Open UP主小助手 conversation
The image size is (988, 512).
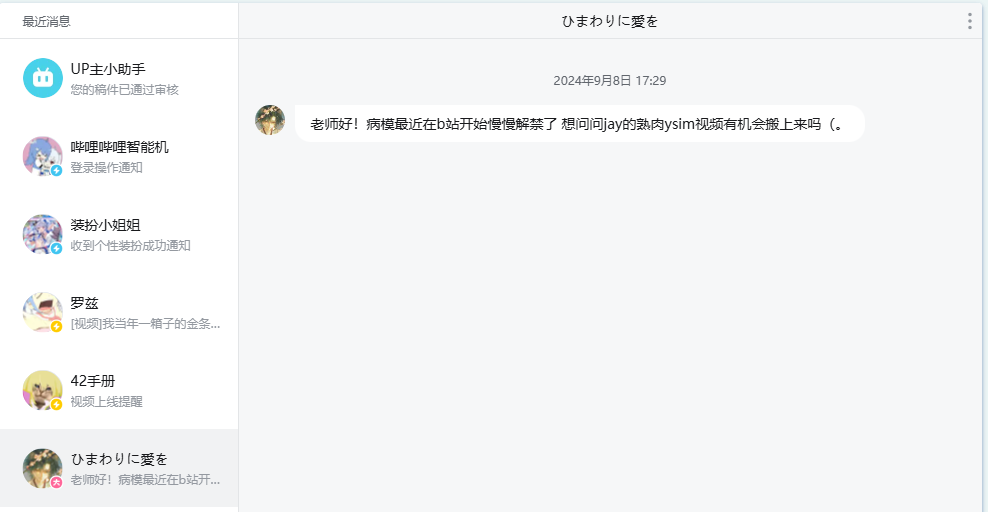click(119, 78)
